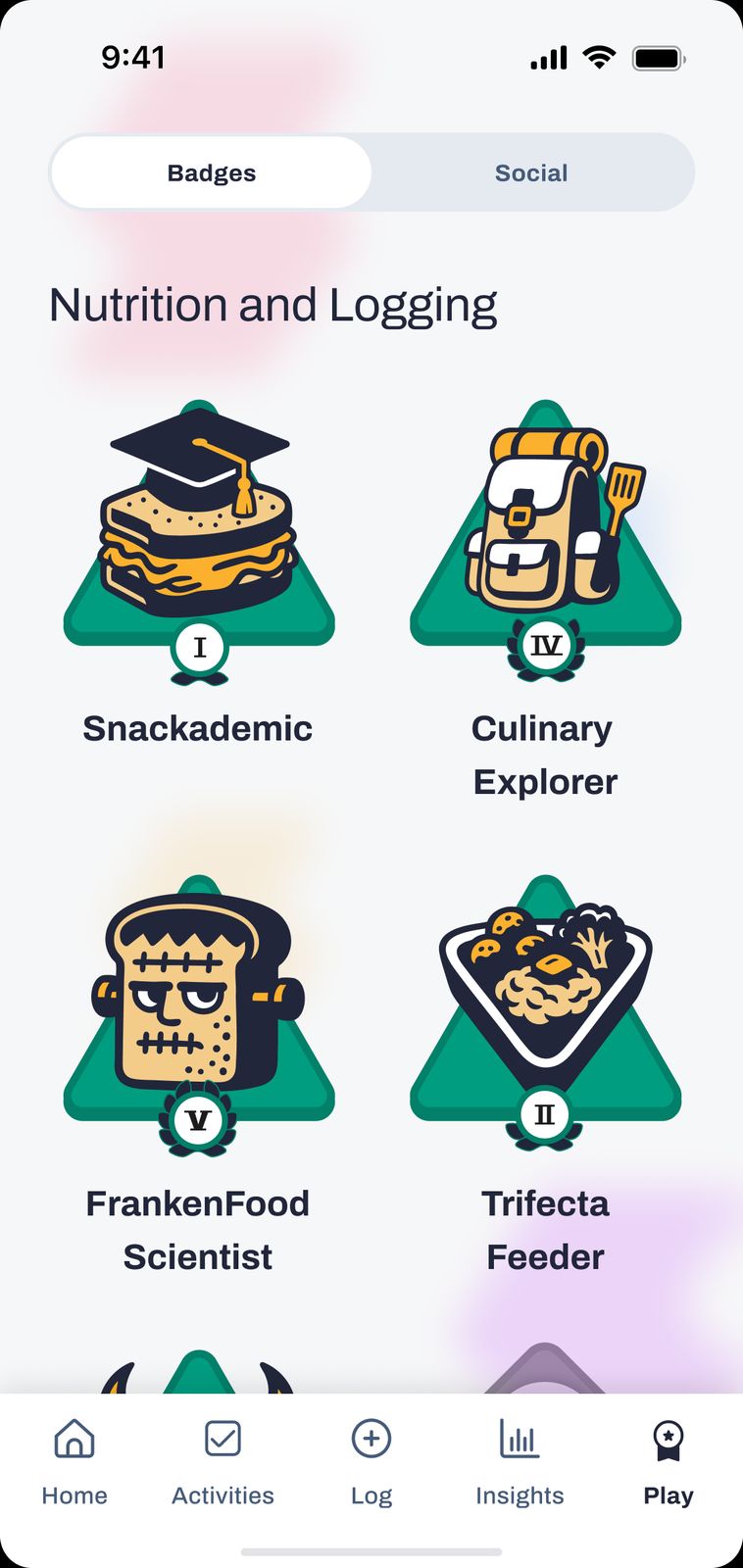Image resolution: width=743 pixels, height=1568 pixels.
Task: Open the FrankenFood Scientist badge
Action: click(x=199, y=1019)
